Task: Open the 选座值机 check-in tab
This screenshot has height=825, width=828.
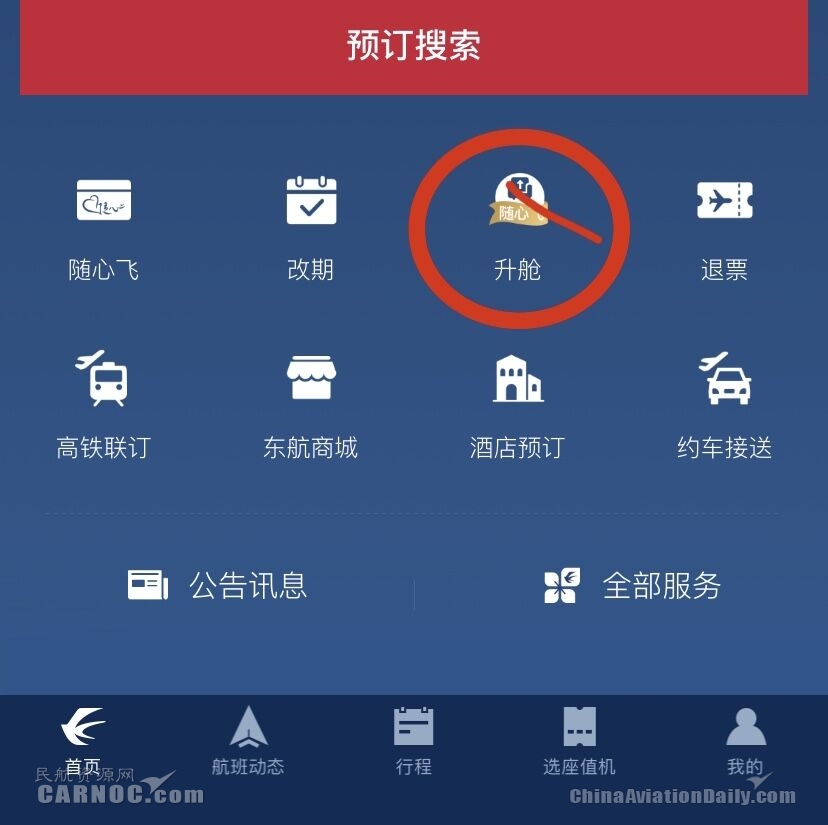Action: (x=579, y=742)
